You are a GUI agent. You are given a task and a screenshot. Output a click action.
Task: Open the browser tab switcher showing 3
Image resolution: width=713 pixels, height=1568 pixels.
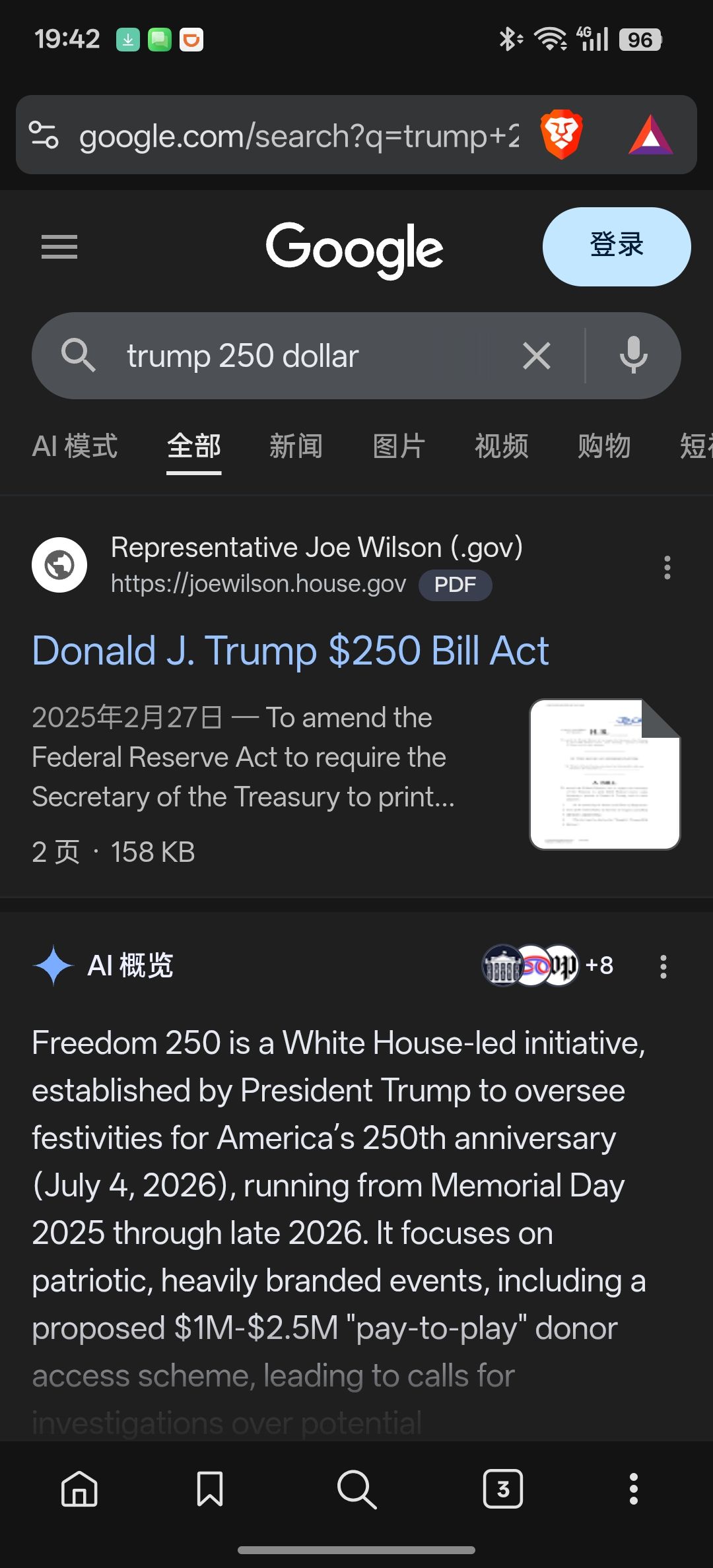(x=502, y=1489)
